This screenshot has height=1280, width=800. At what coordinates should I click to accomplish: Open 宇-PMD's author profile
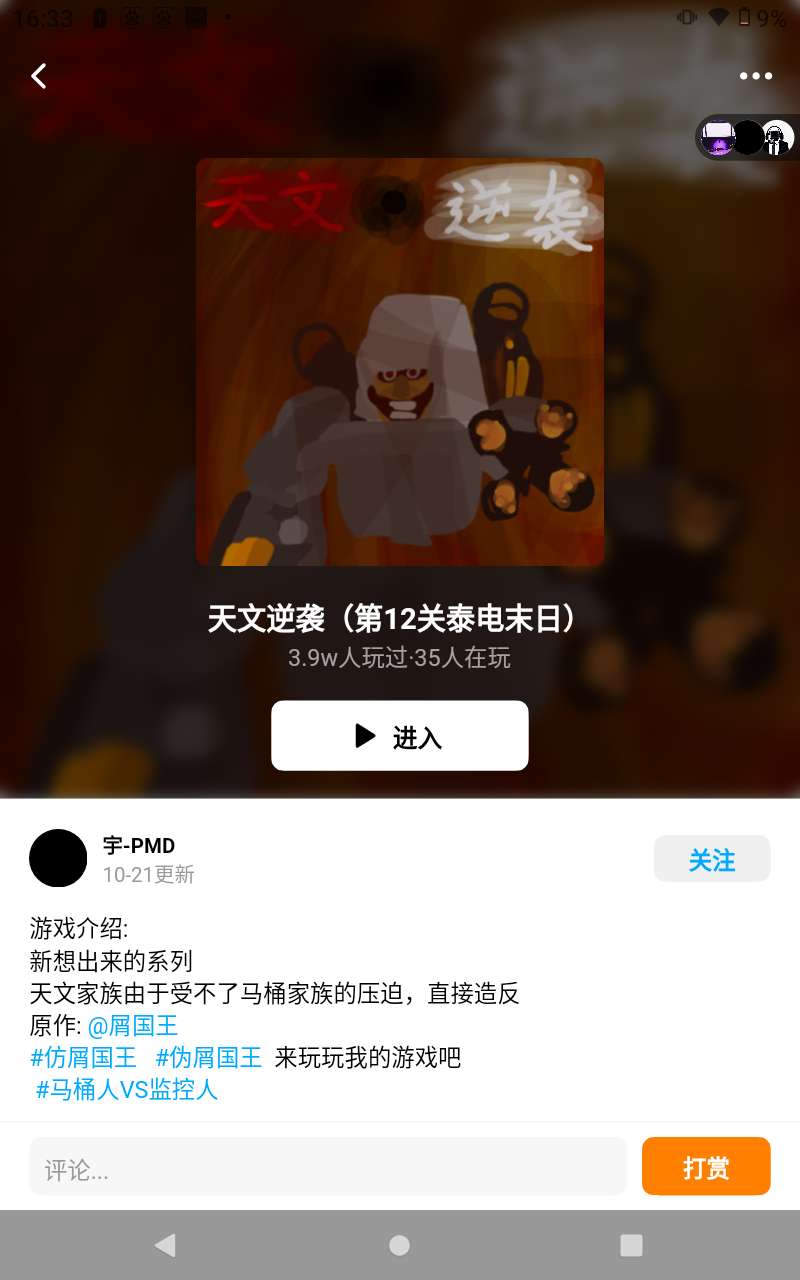(58, 858)
